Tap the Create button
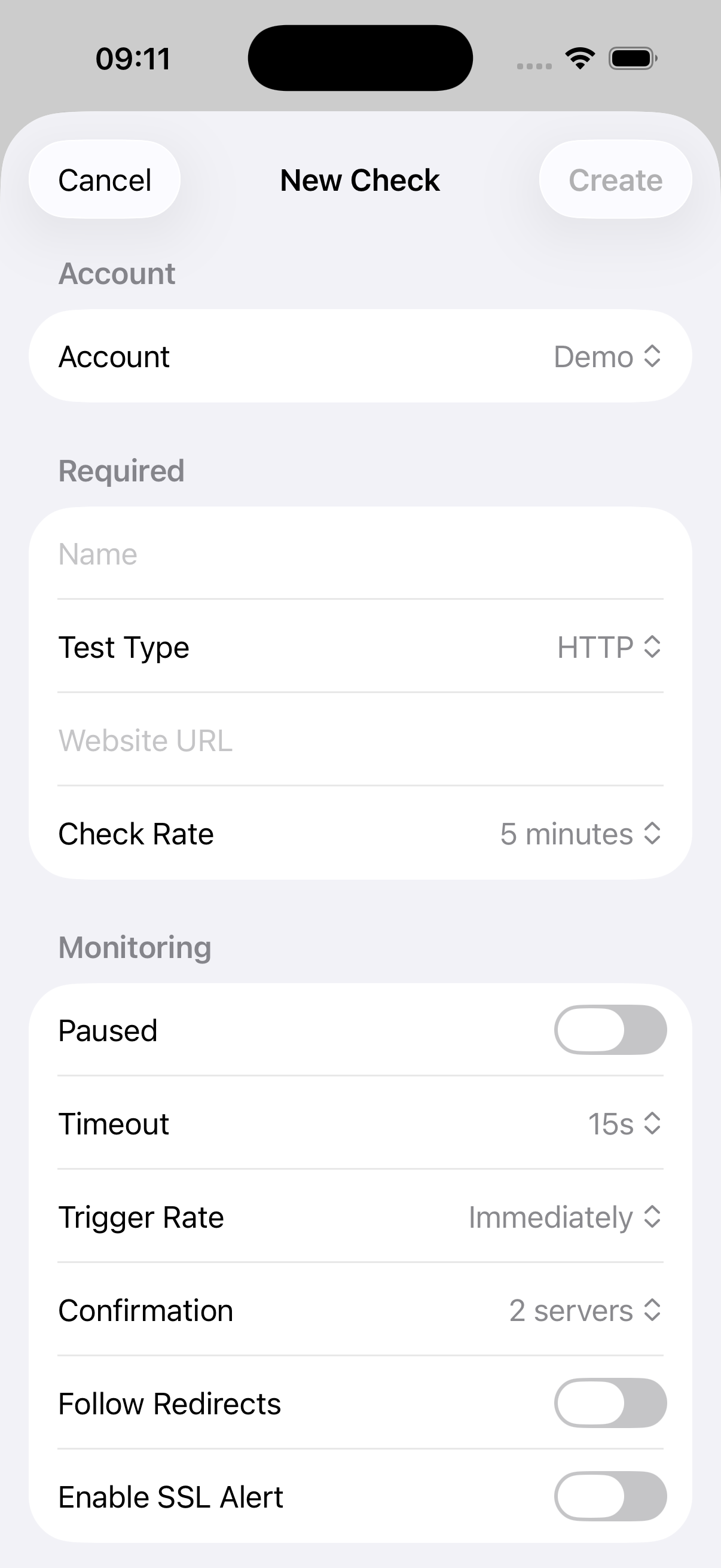 coord(615,179)
